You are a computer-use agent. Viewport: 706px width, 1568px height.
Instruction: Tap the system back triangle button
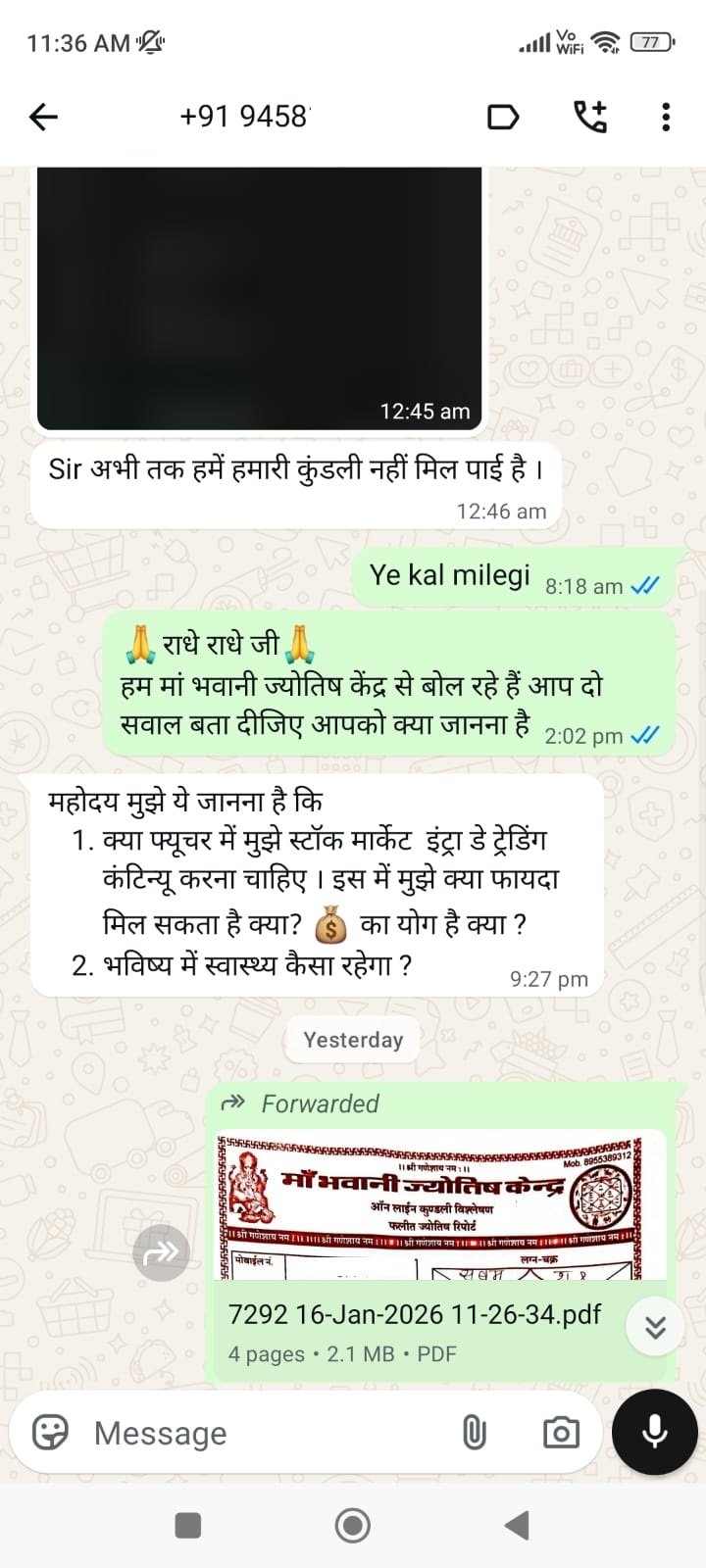click(517, 1525)
